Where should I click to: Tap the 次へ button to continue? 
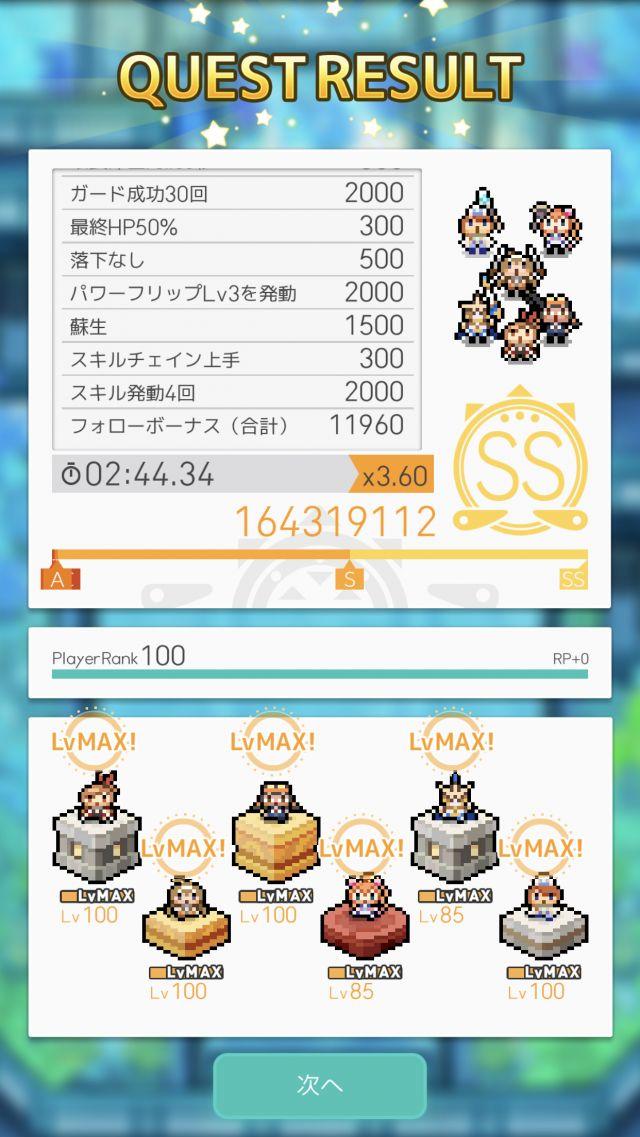[320, 1086]
